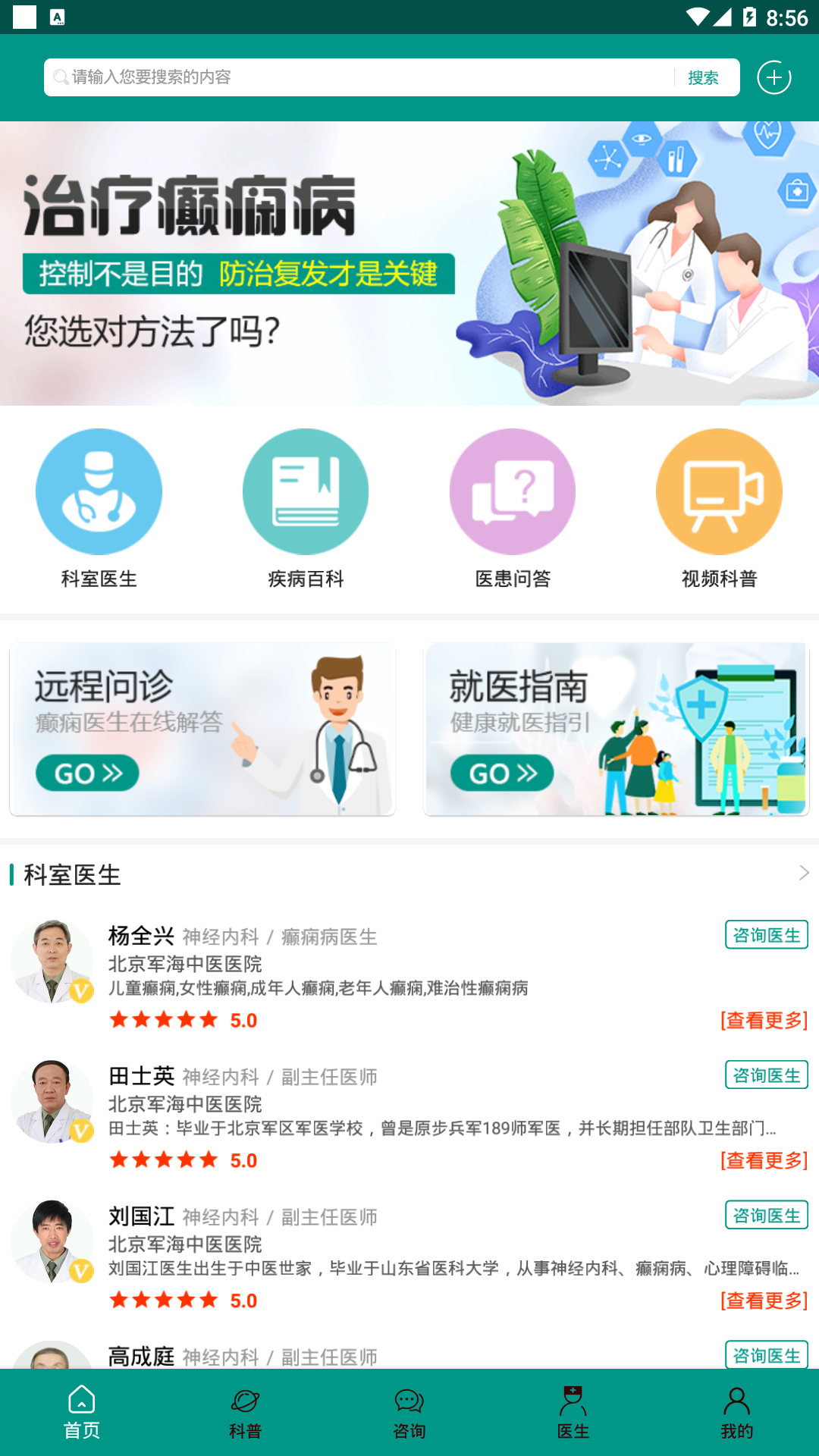Switch to the 科普 tab
The image size is (819, 1456).
tap(246, 1413)
